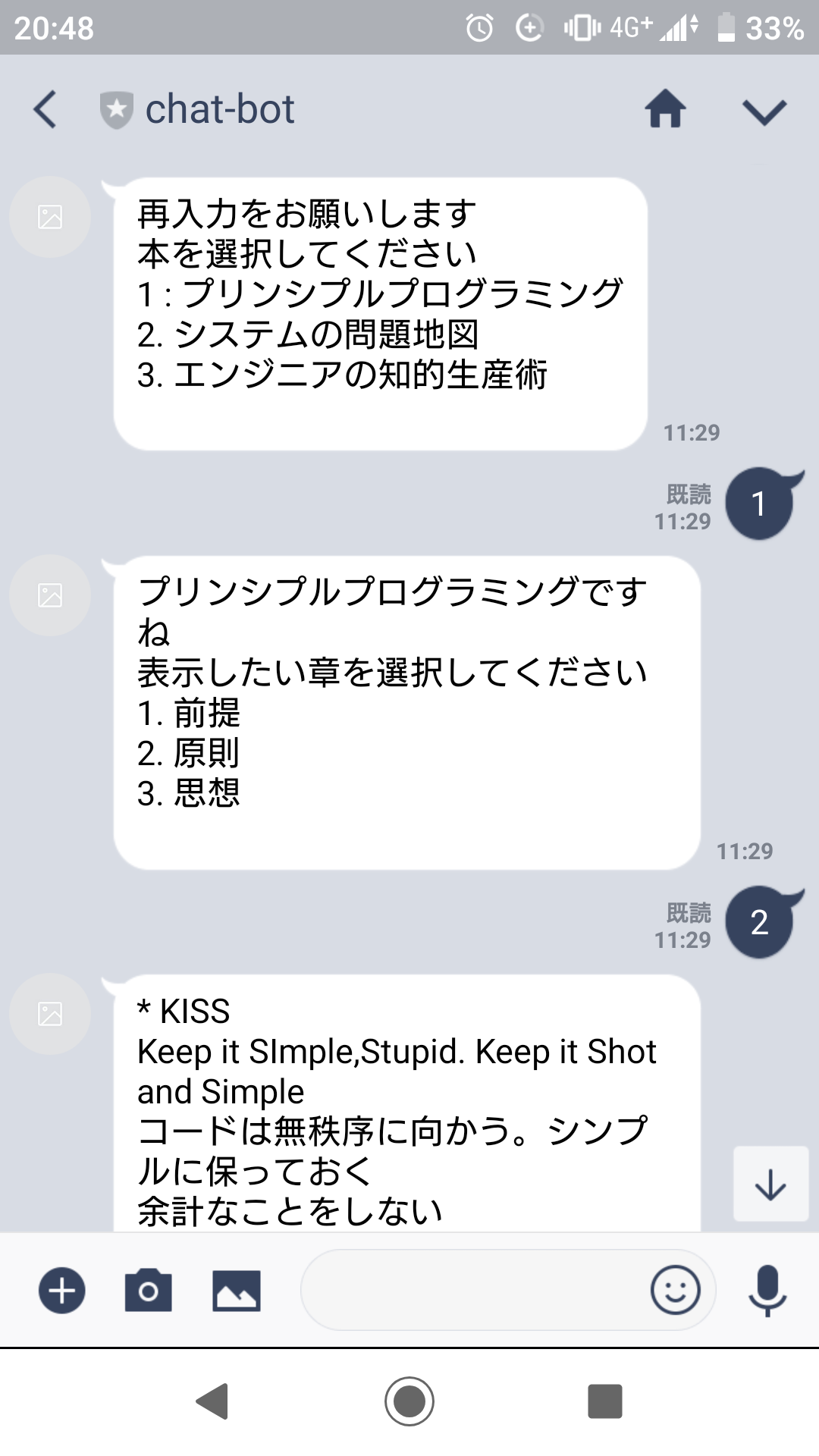The width and height of the screenshot is (819, 1456).
Task: Launch the camera from chat bar
Action: click(x=149, y=1290)
